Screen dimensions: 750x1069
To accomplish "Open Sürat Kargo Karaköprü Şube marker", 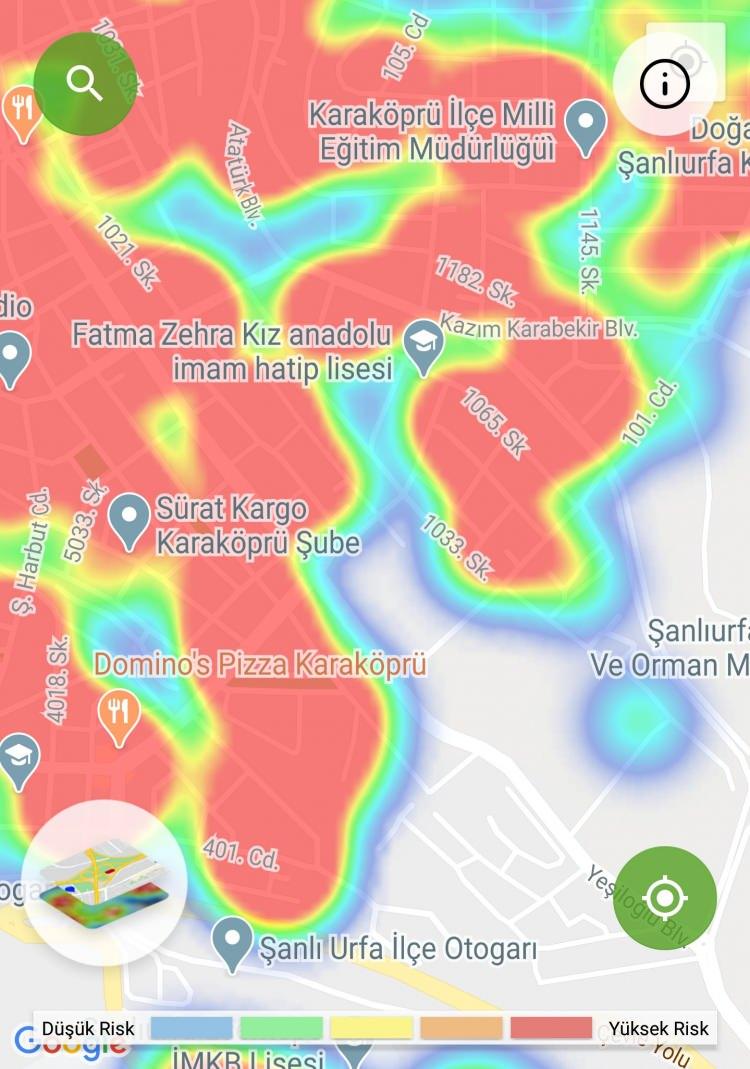I will (129, 520).
